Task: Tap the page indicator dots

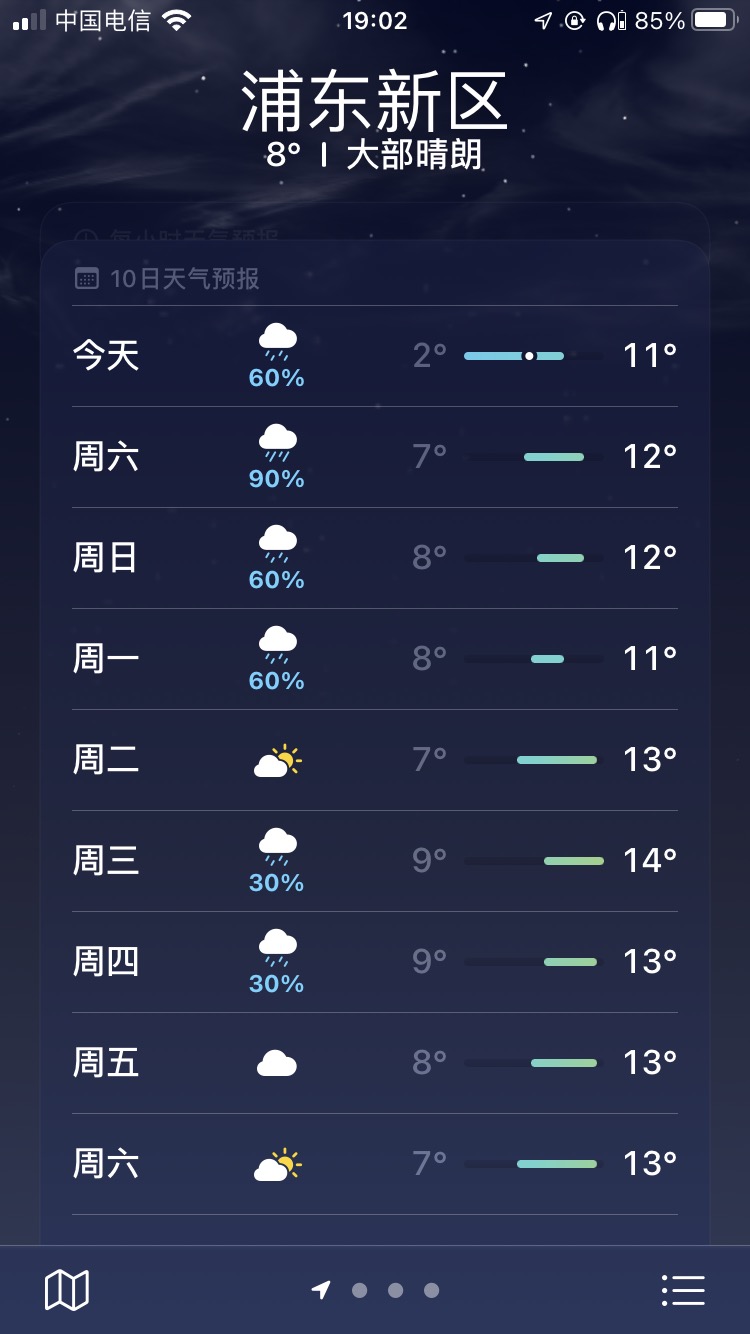Action: tap(375, 1290)
